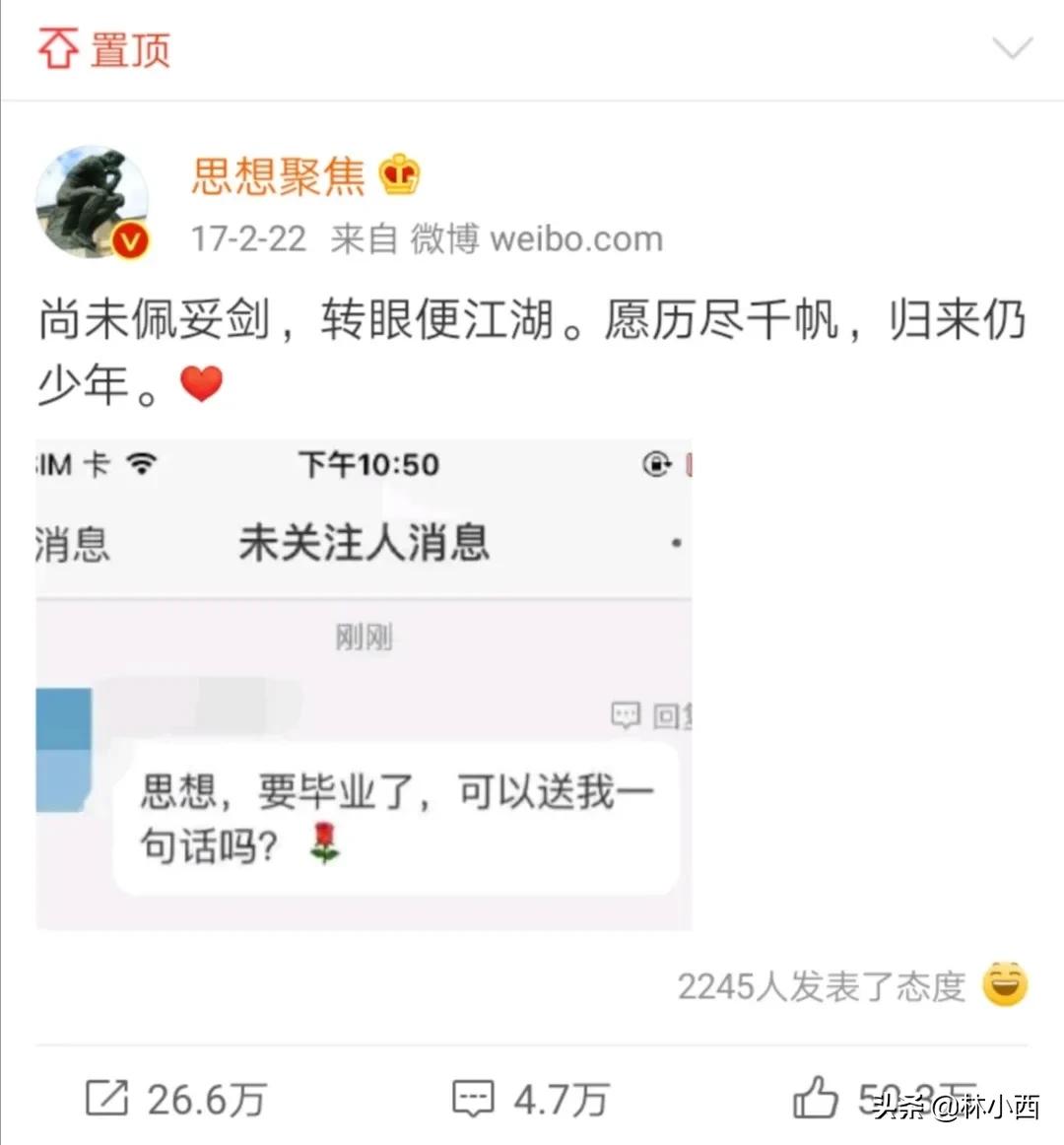Click the 思想聚焦 profile avatar picture
Image resolution: width=1064 pixels, height=1145 pixels.
(x=92, y=202)
